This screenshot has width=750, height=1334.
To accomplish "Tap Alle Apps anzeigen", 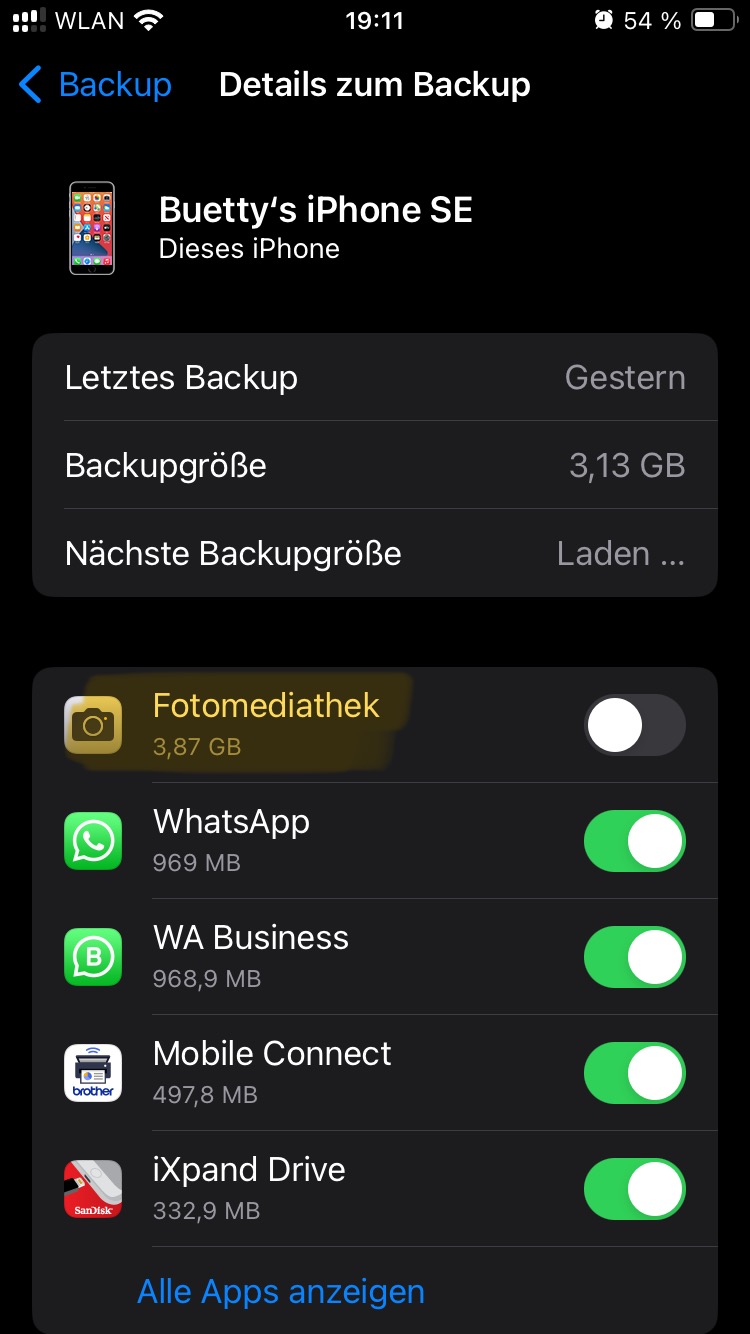I will [281, 1291].
